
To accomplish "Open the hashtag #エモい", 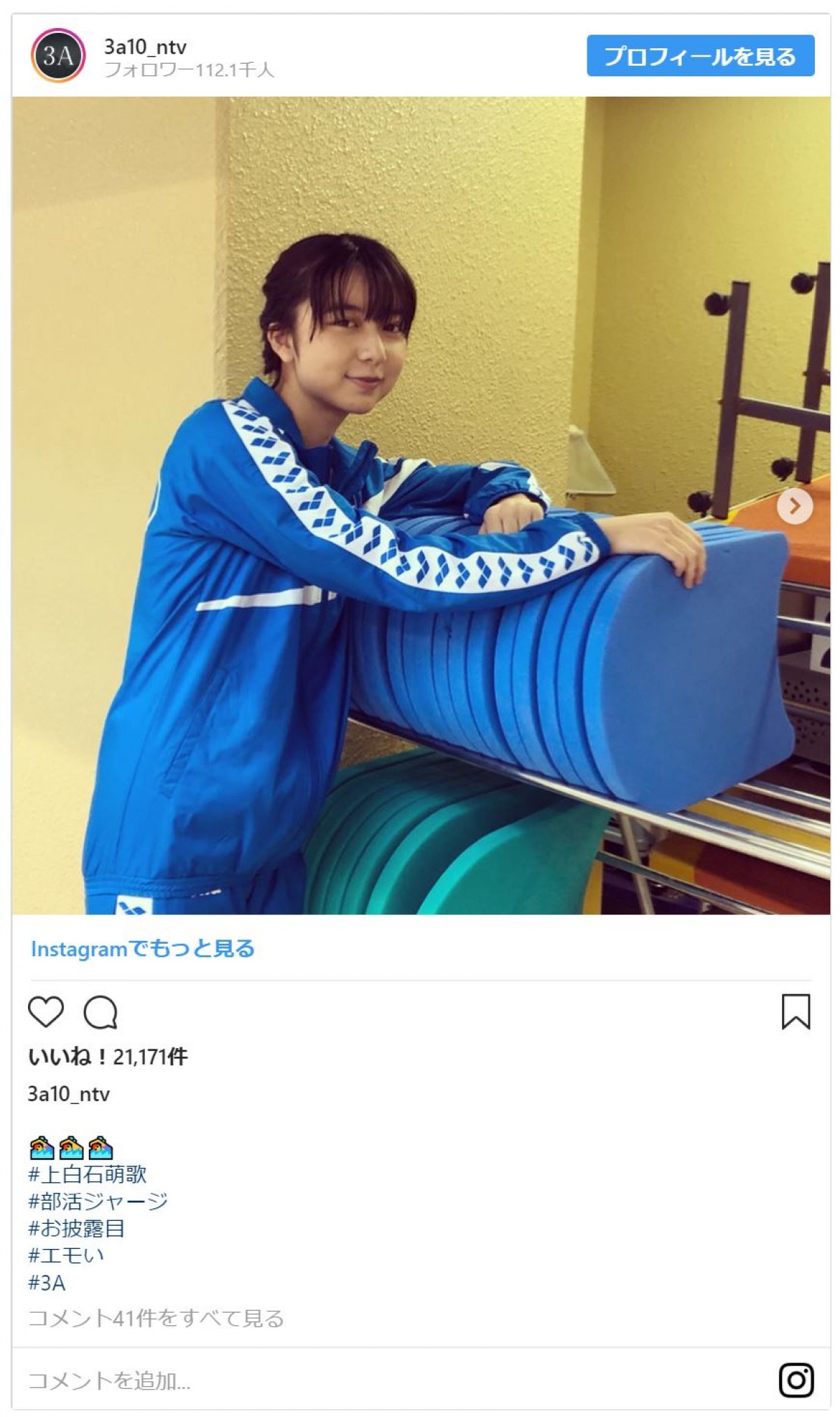I will click(x=66, y=1255).
